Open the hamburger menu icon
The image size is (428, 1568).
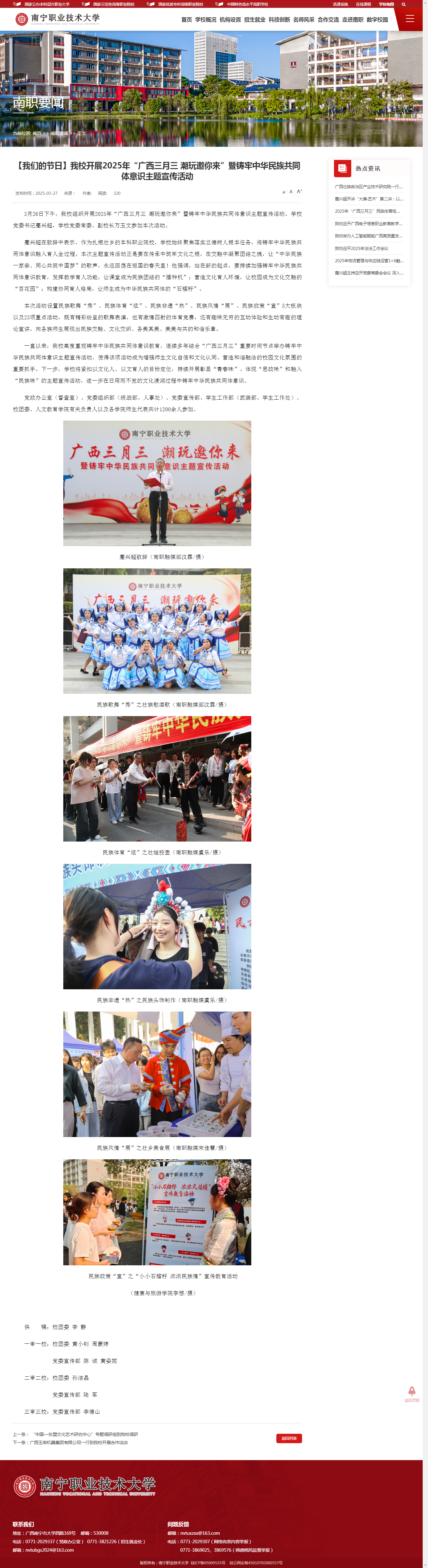[x=410, y=19]
